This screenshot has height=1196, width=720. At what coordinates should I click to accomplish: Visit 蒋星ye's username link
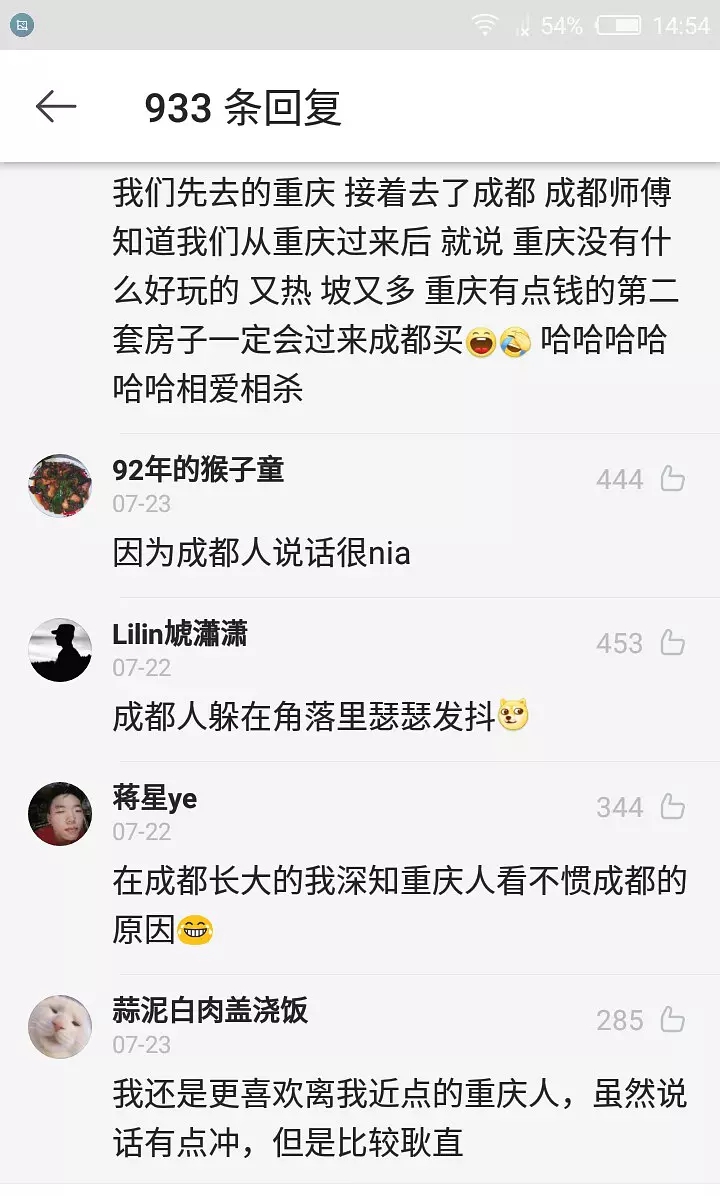tap(155, 798)
